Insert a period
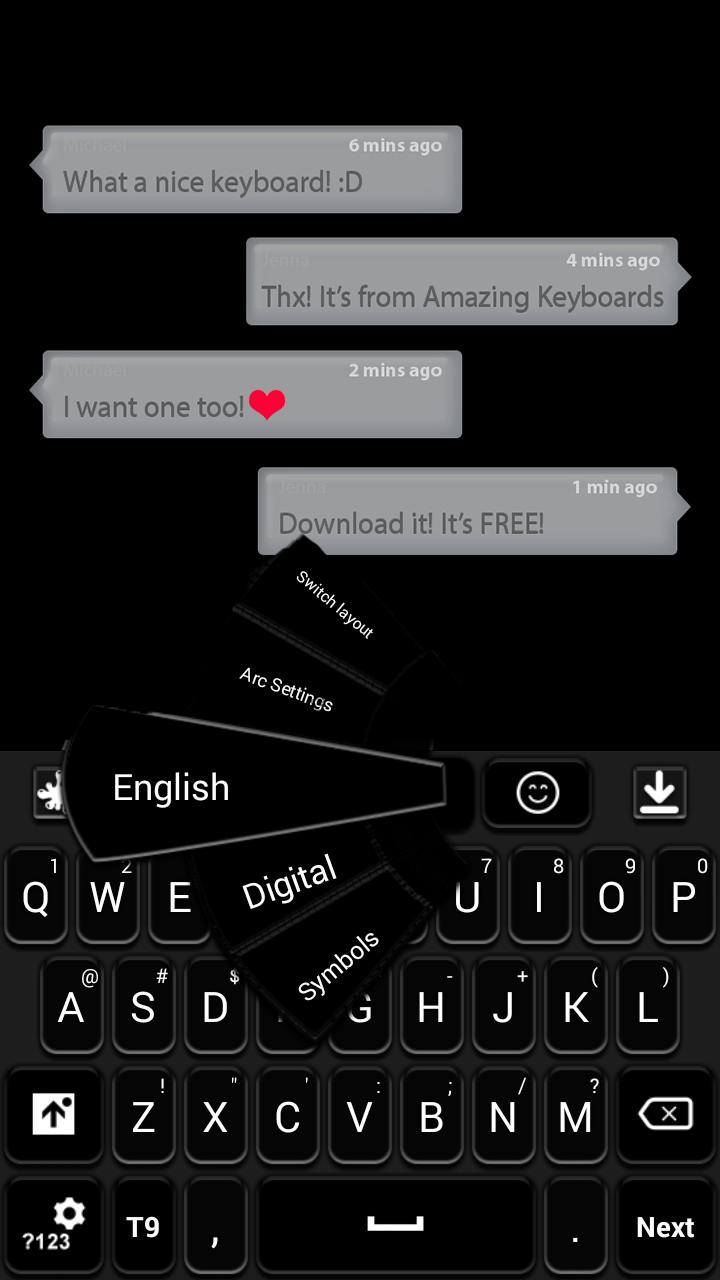The height and width of the screenshot is (1280, 720). [575, 1228]
